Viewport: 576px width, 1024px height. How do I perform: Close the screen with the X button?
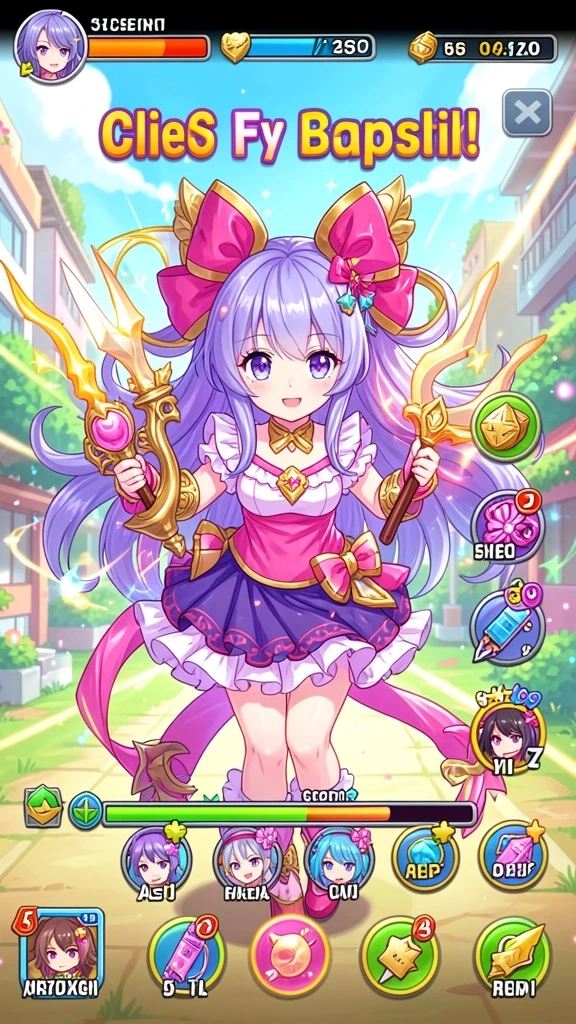[527, 113]
